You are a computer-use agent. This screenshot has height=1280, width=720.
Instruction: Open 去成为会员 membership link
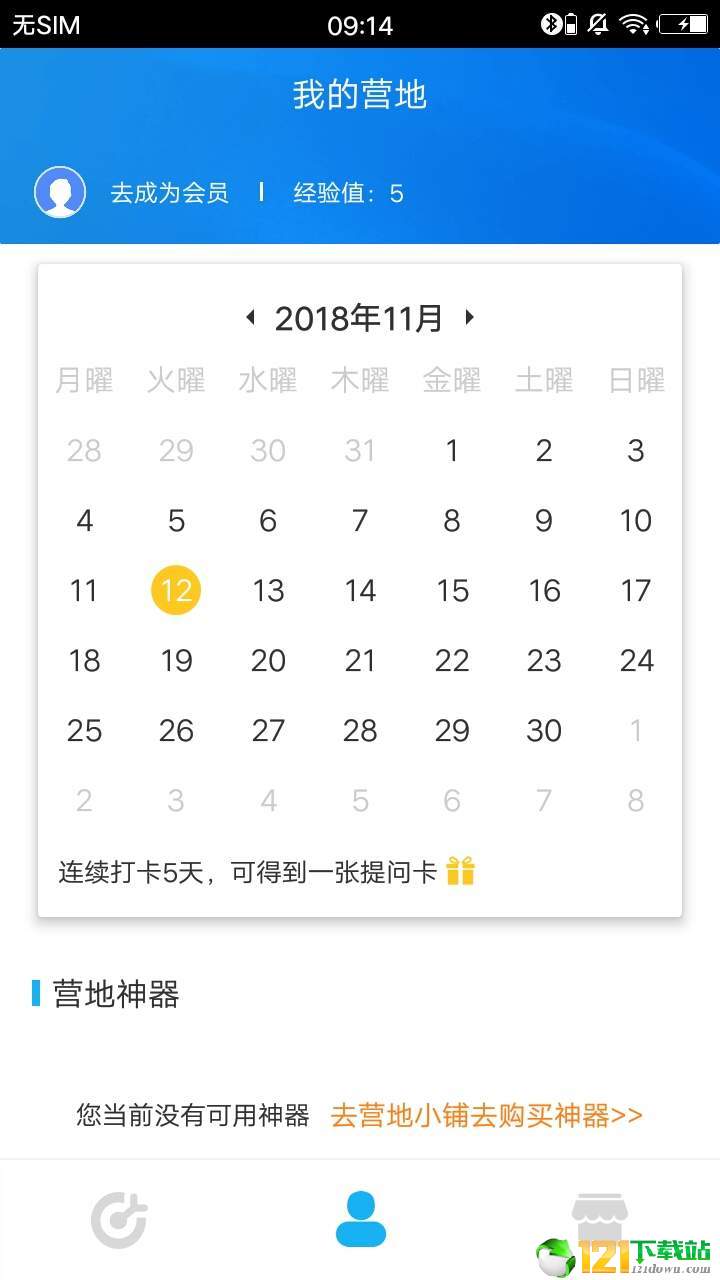[169, 193]
